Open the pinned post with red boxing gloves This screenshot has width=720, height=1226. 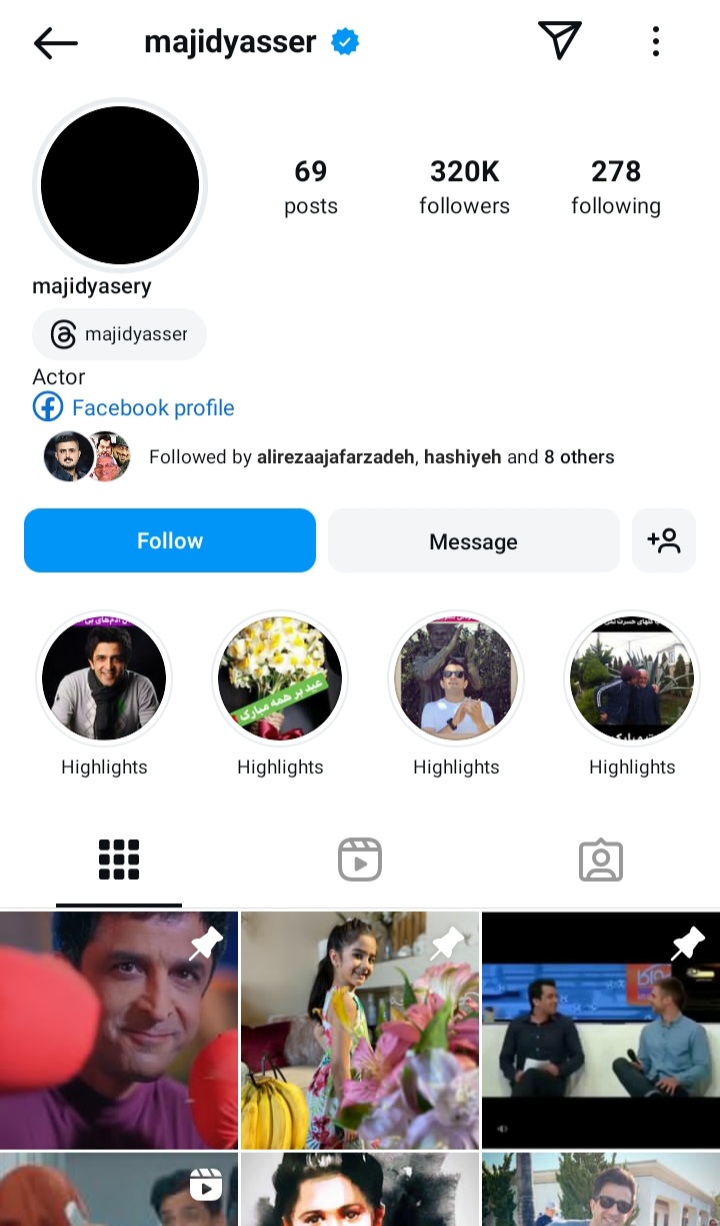pos(119,1030)
